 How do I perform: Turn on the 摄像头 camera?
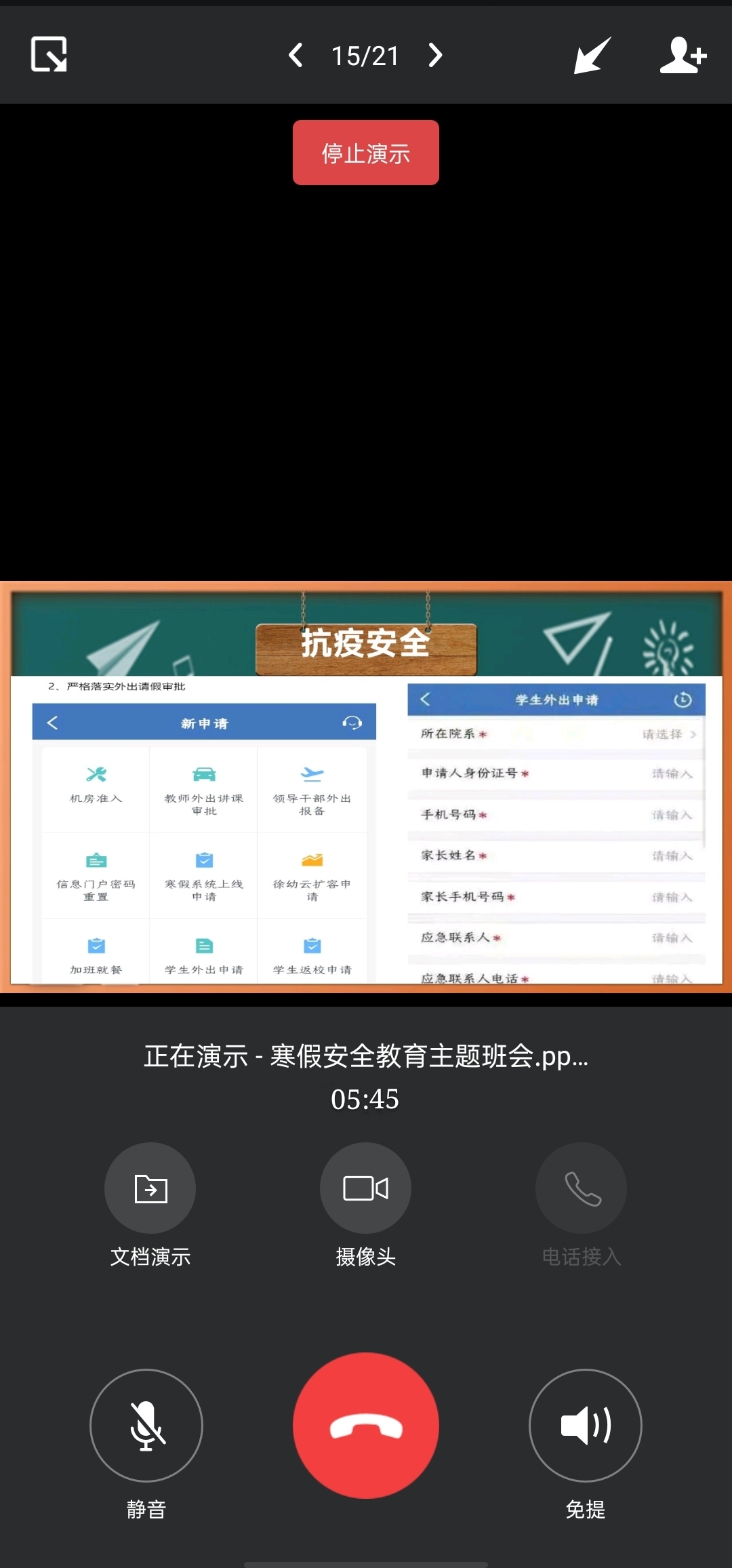click(365, 1188)
